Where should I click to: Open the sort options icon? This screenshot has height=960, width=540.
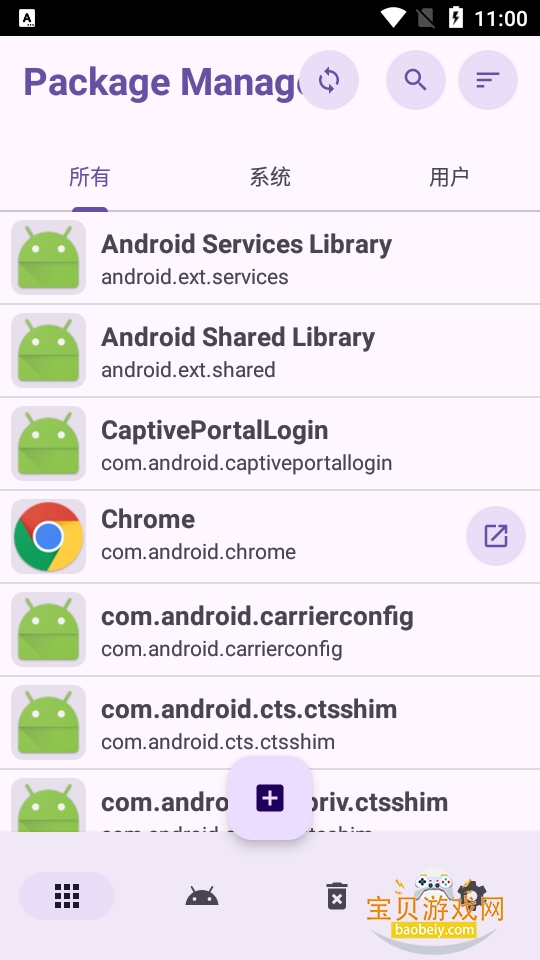pyautogui.click(x=488, y=80)
